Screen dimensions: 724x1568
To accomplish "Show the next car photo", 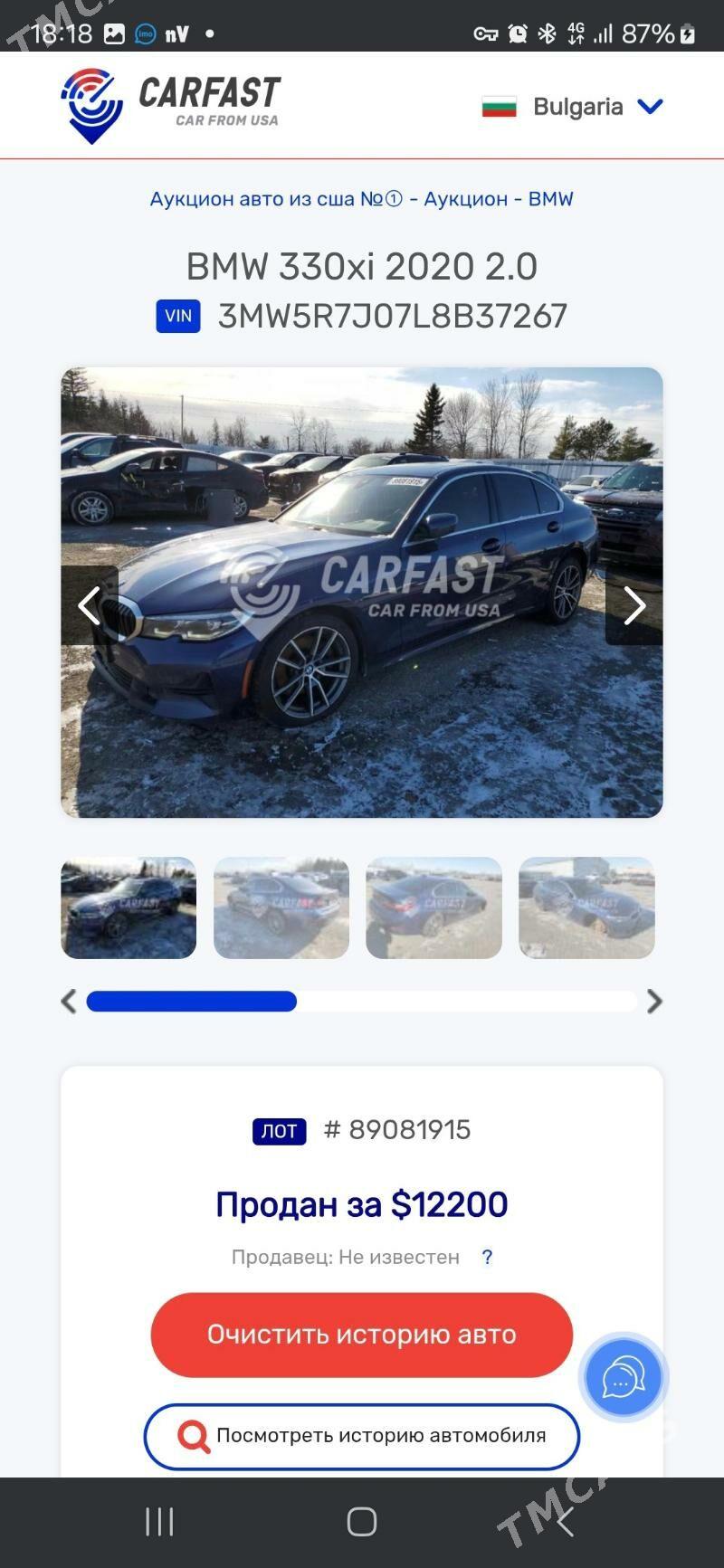I will (633, 605).
